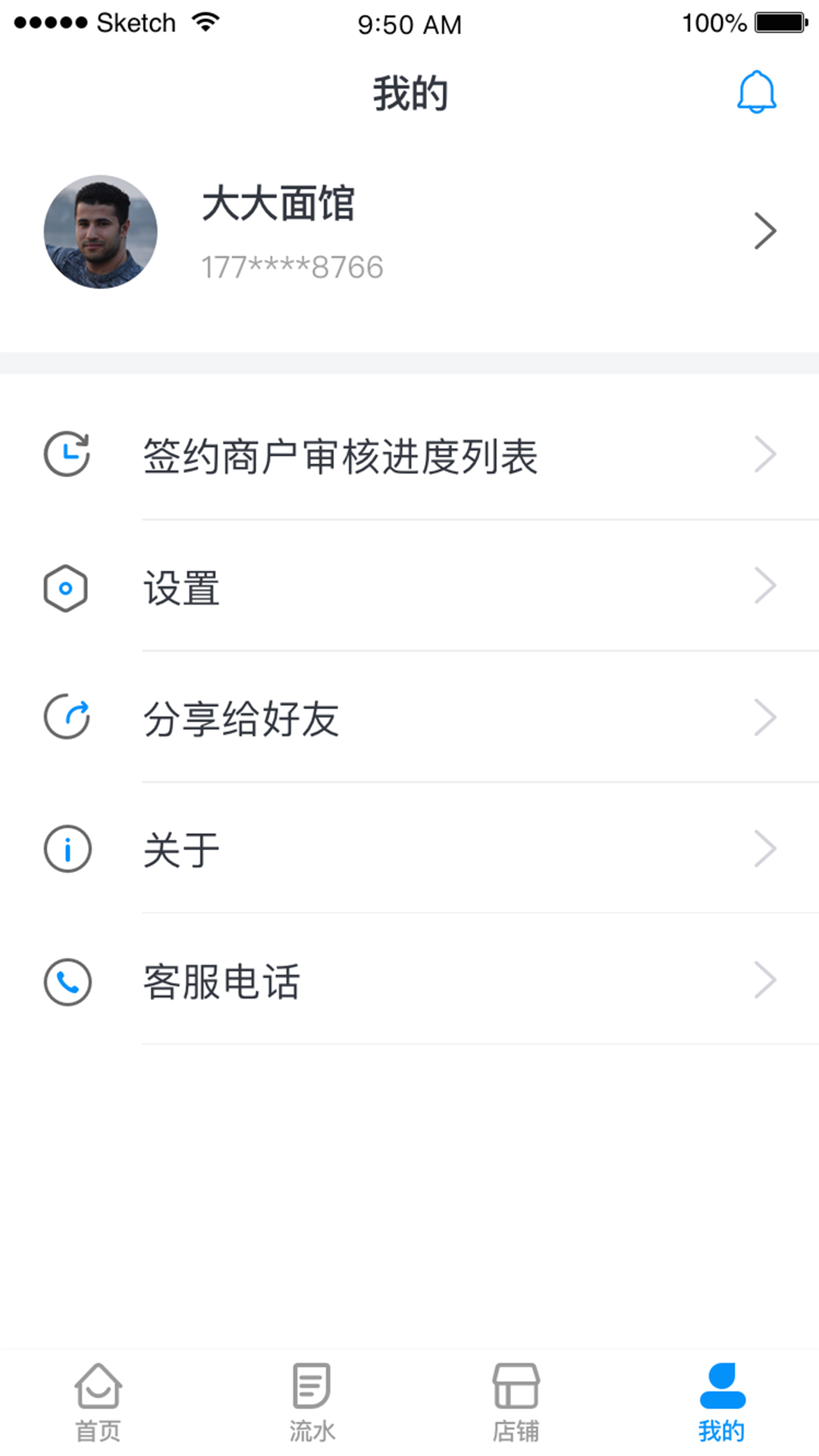The image size is (819, 1456).
Task: Open the notification bell
Action: pos(756,91)
